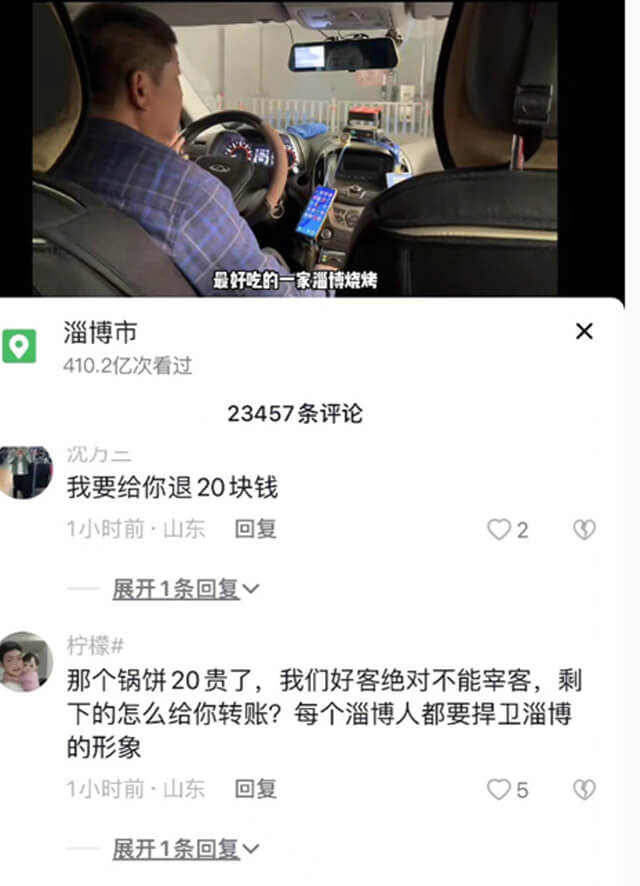
Task: Open 柠檬#'s profile avatar
Action: [x=26, y=662]
